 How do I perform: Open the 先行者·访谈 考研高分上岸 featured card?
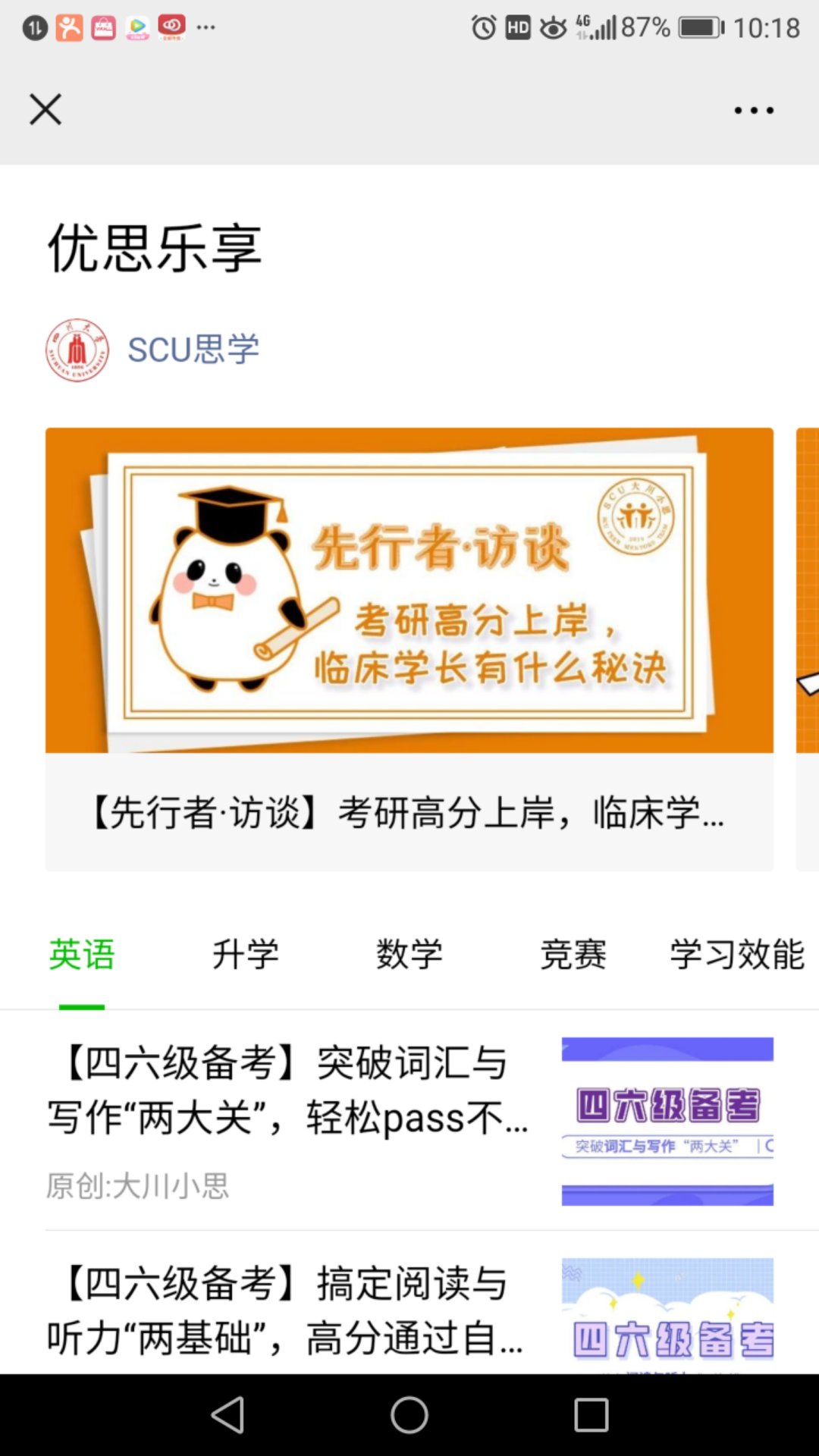(409, 648)
